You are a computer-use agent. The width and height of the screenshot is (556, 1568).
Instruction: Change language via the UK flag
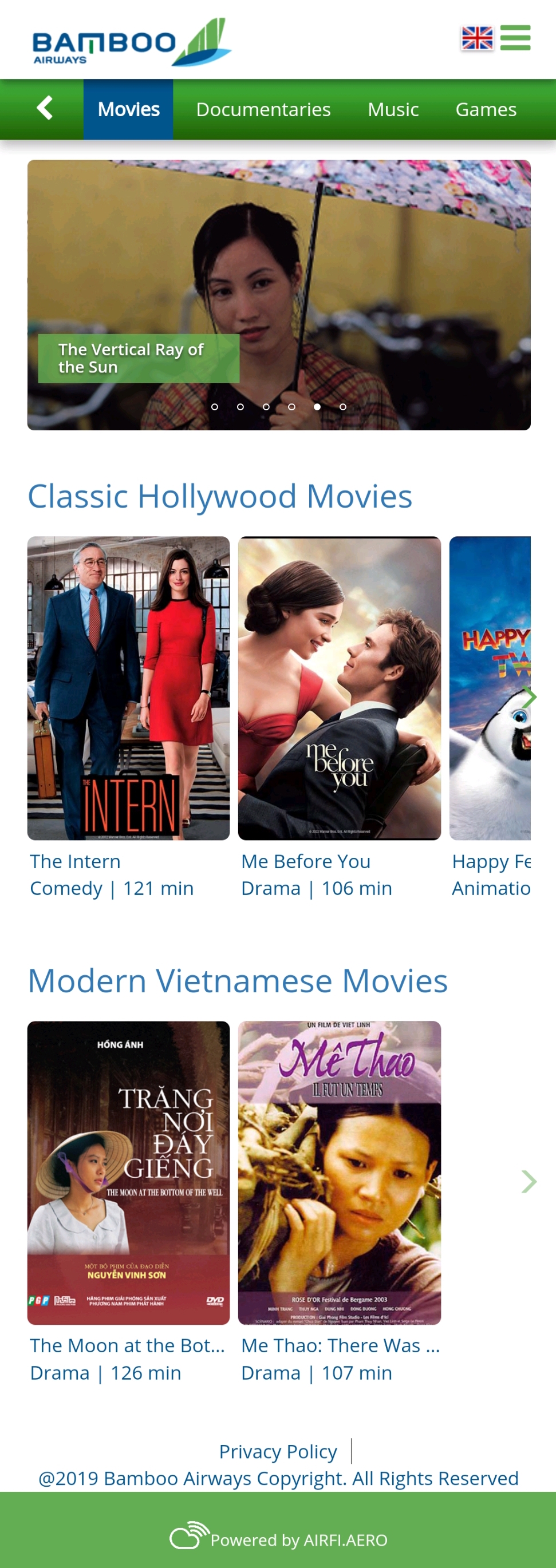tap(478, 38)
